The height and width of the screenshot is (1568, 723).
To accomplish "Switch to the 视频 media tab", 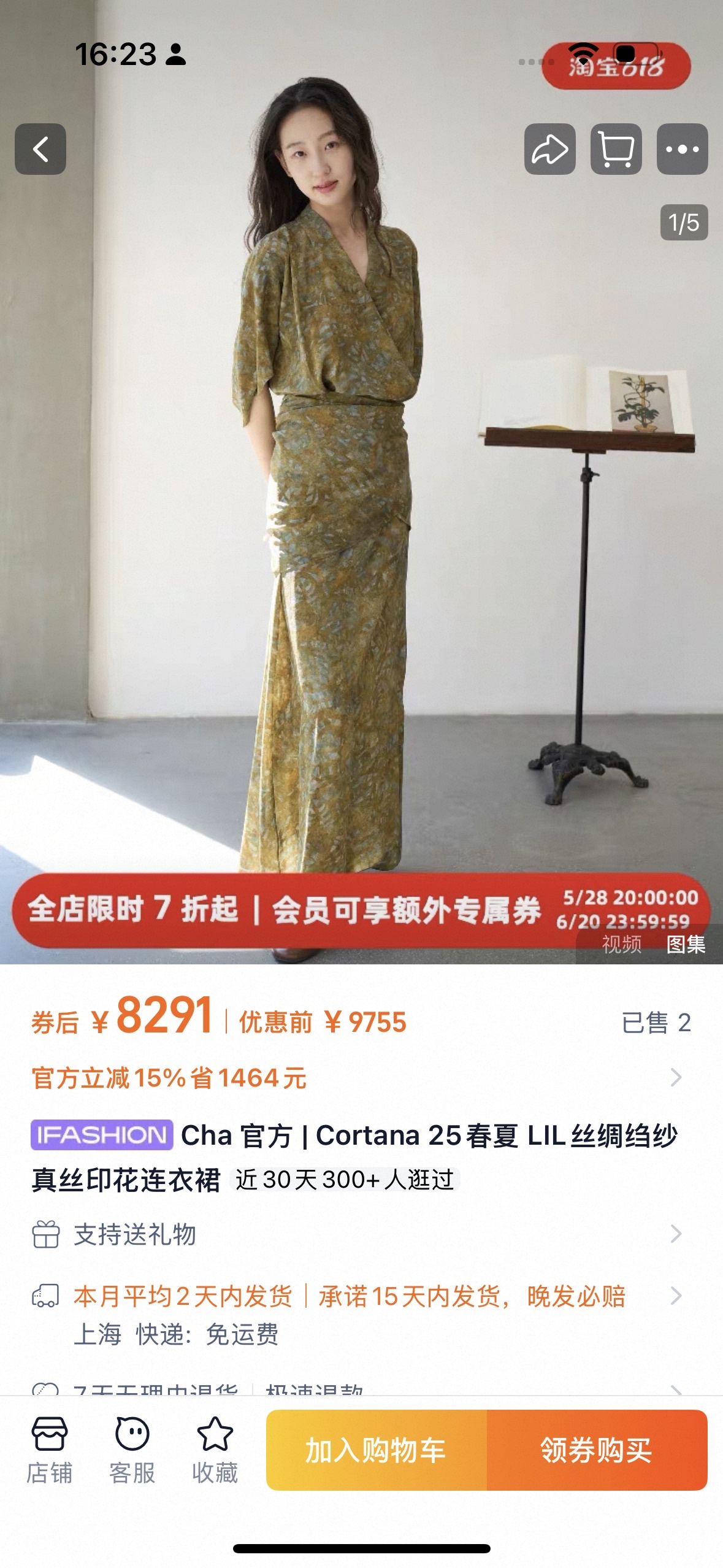I will 621,943.
